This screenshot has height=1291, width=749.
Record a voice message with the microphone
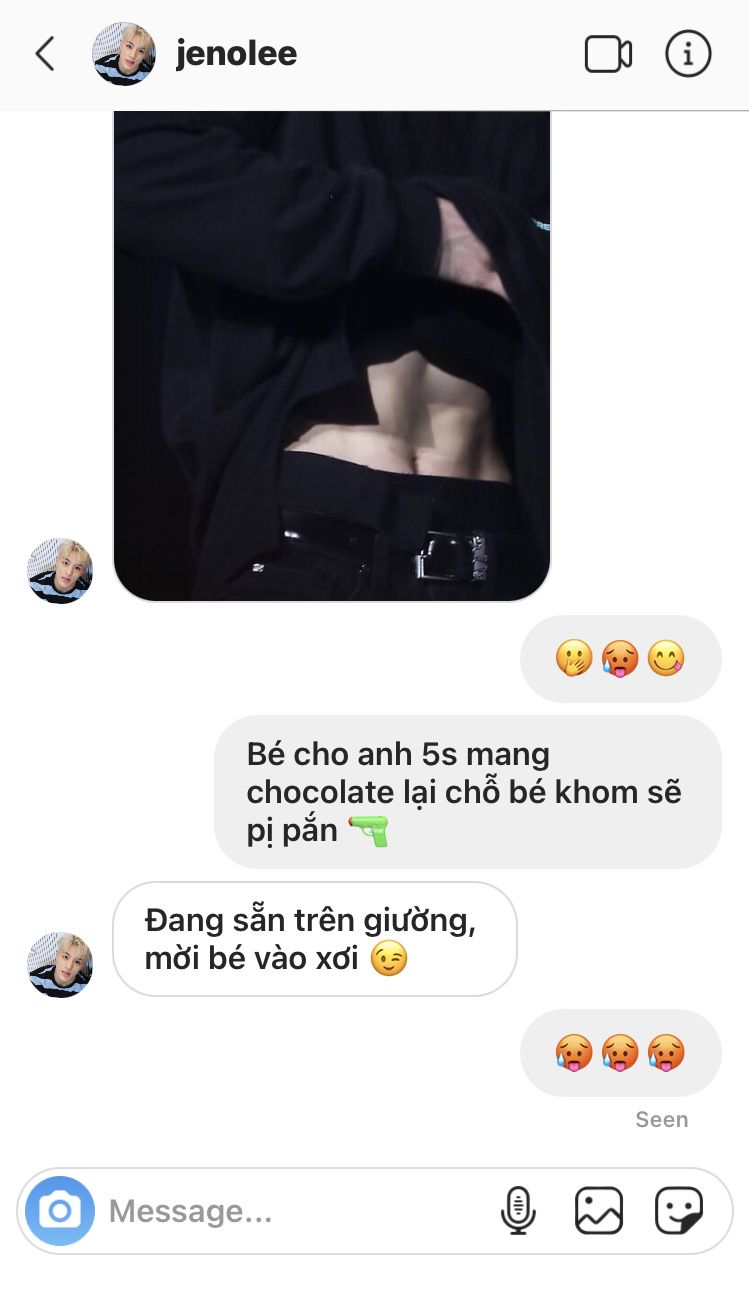518,1211
